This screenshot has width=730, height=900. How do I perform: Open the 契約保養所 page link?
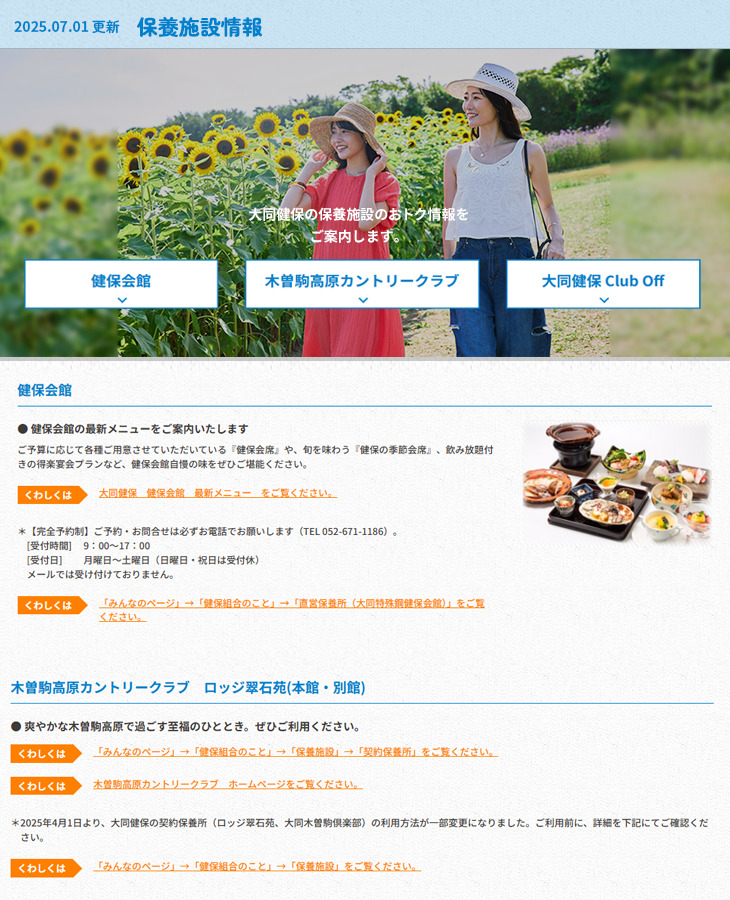295,752
